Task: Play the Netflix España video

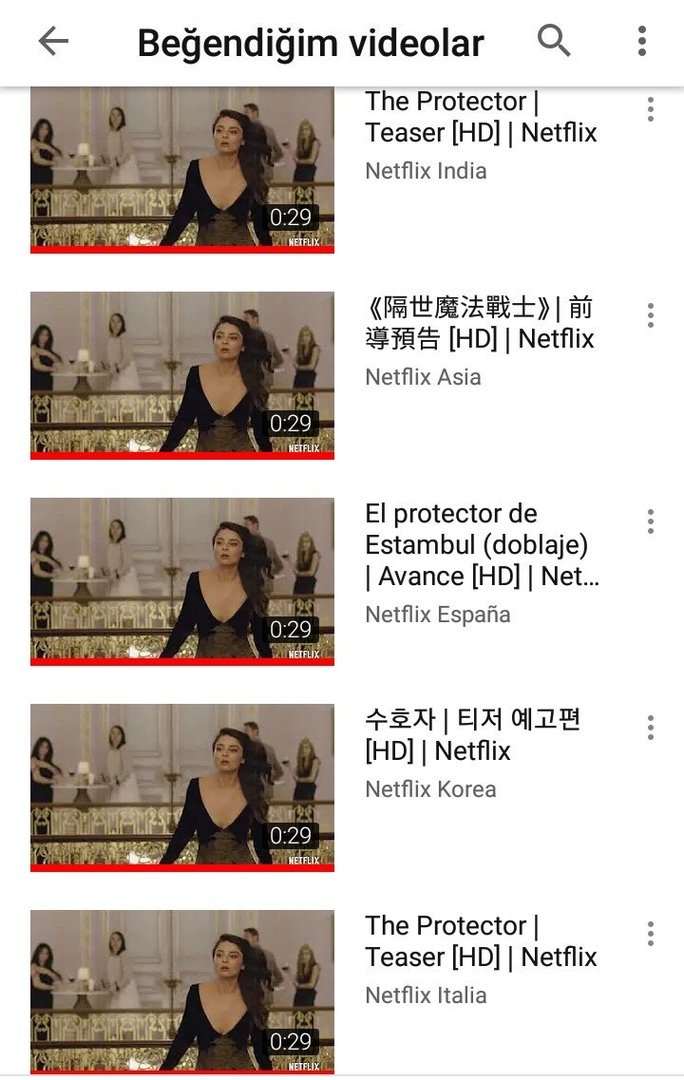Action: pos(182,581)
